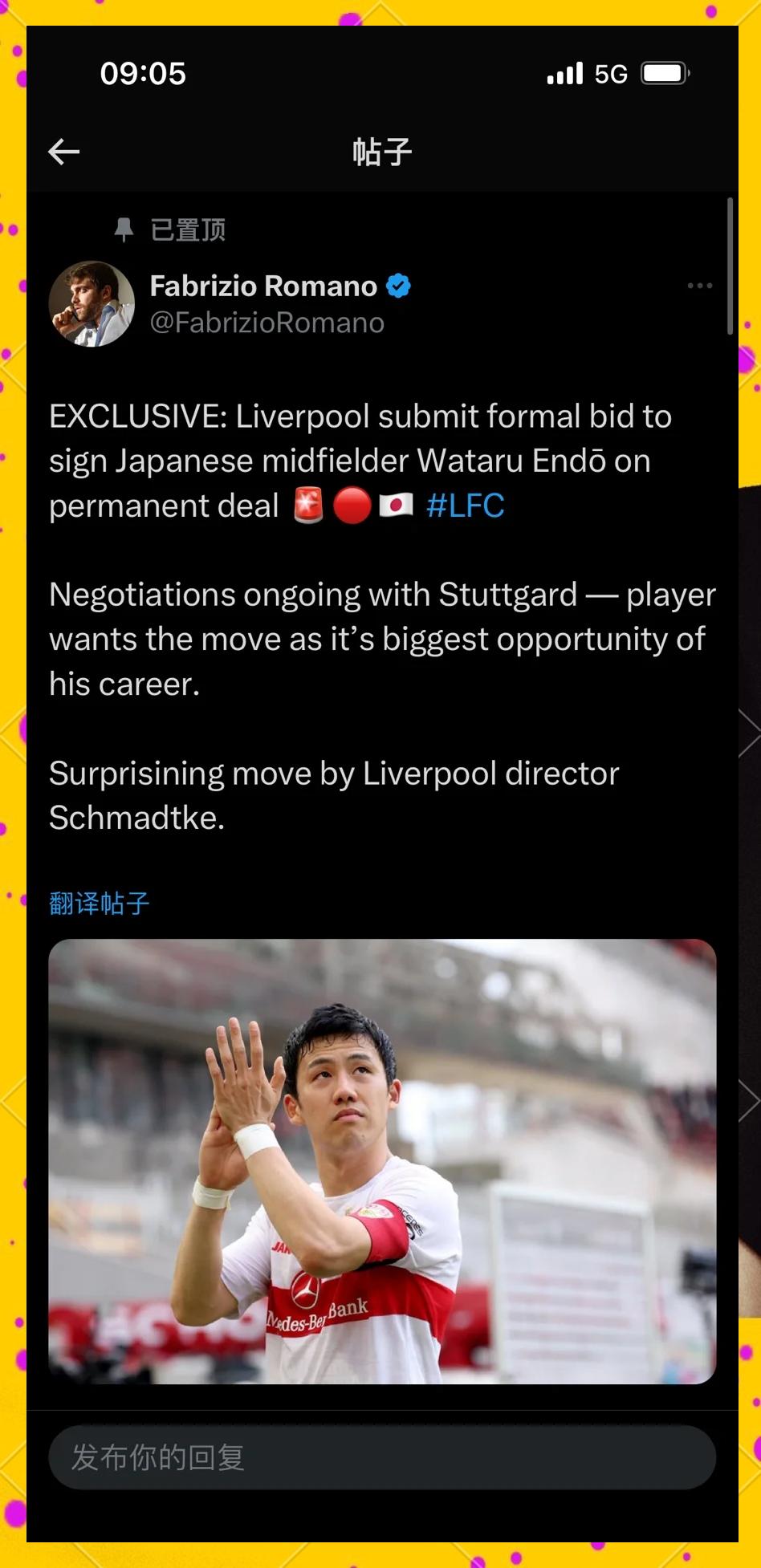Tap 翻译帖子 to translate the post

pyautogui.click(x=99, y=904)
